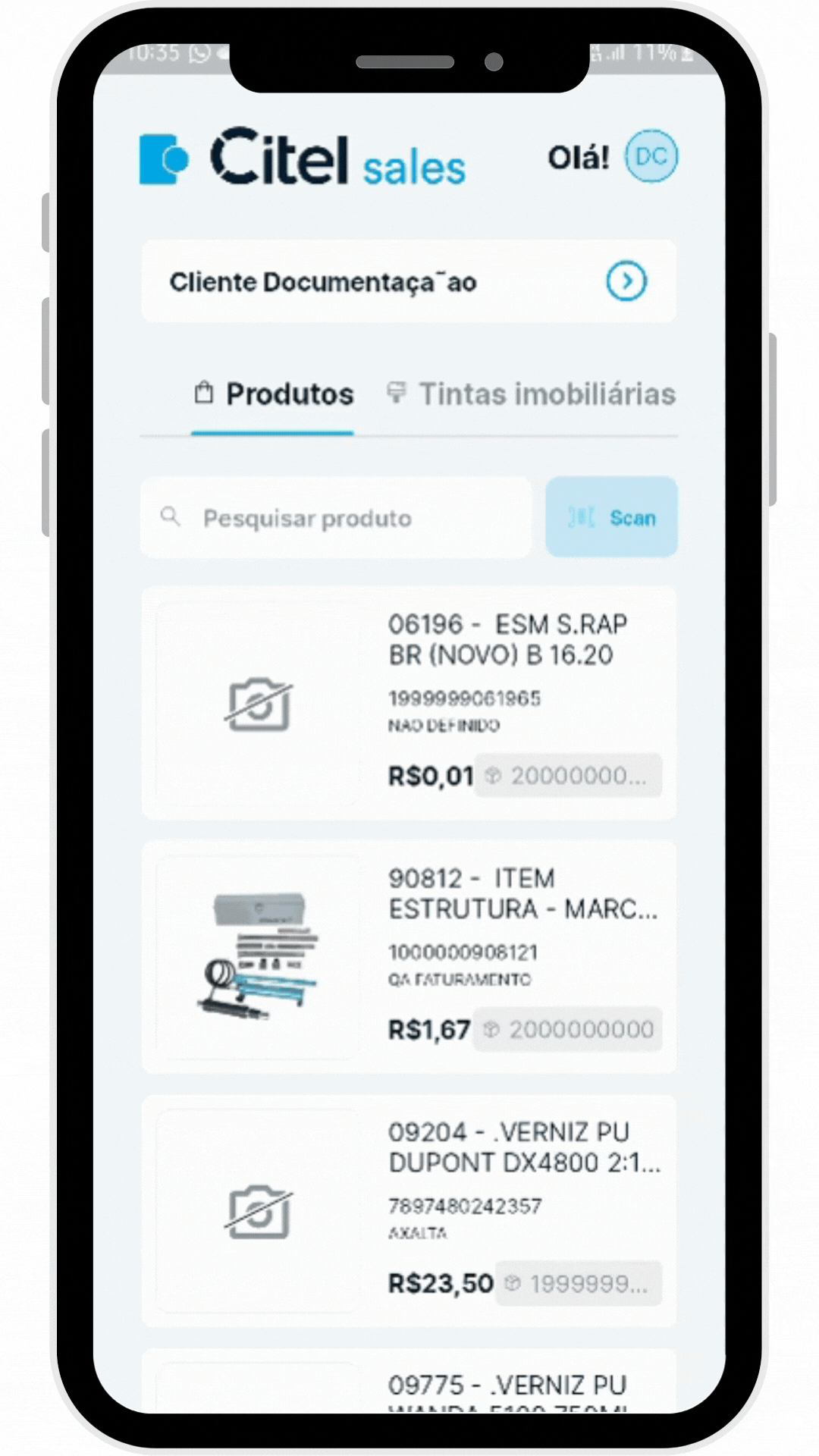
Task: Open the DC profile avatar
Action: pos(651,157)
